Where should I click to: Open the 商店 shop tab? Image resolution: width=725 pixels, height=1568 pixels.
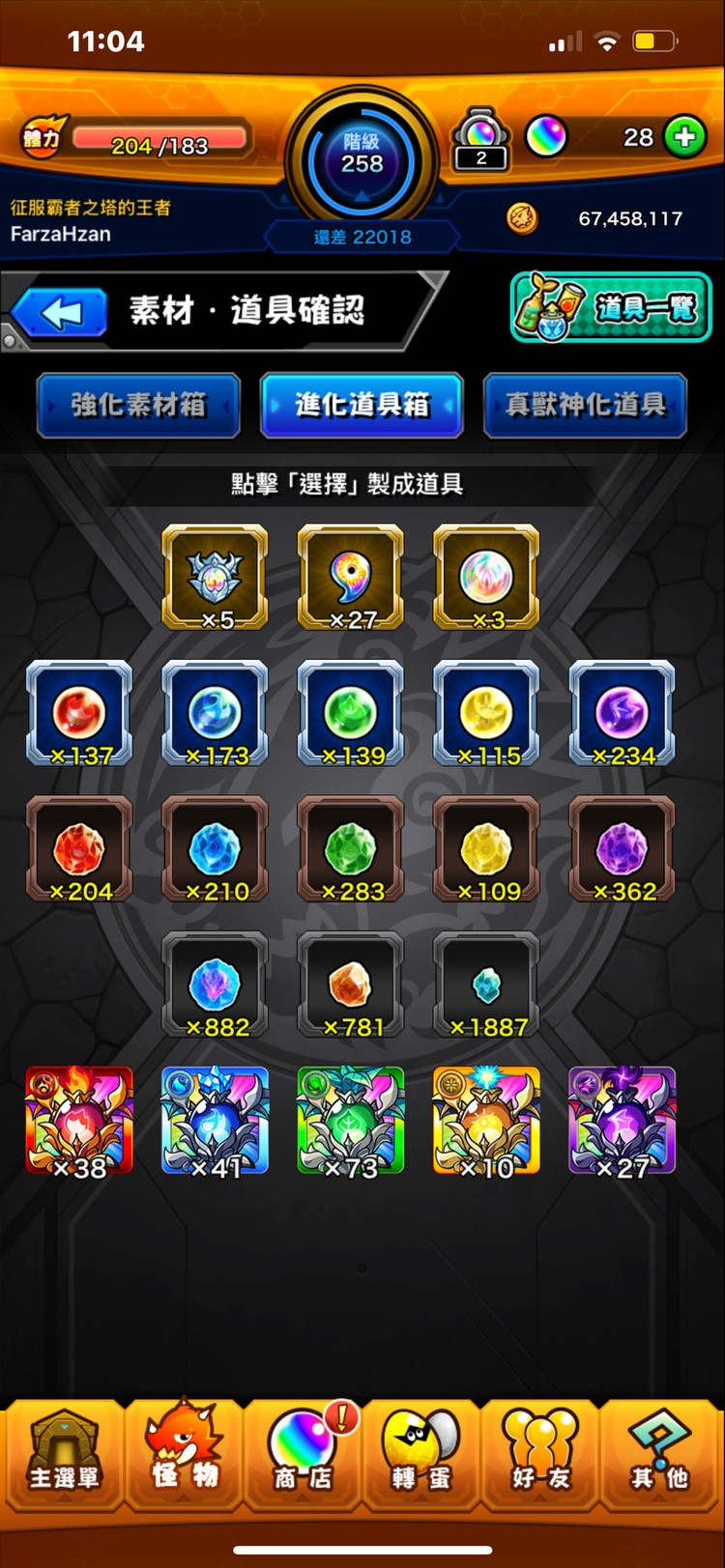(x=303, y=1454)
